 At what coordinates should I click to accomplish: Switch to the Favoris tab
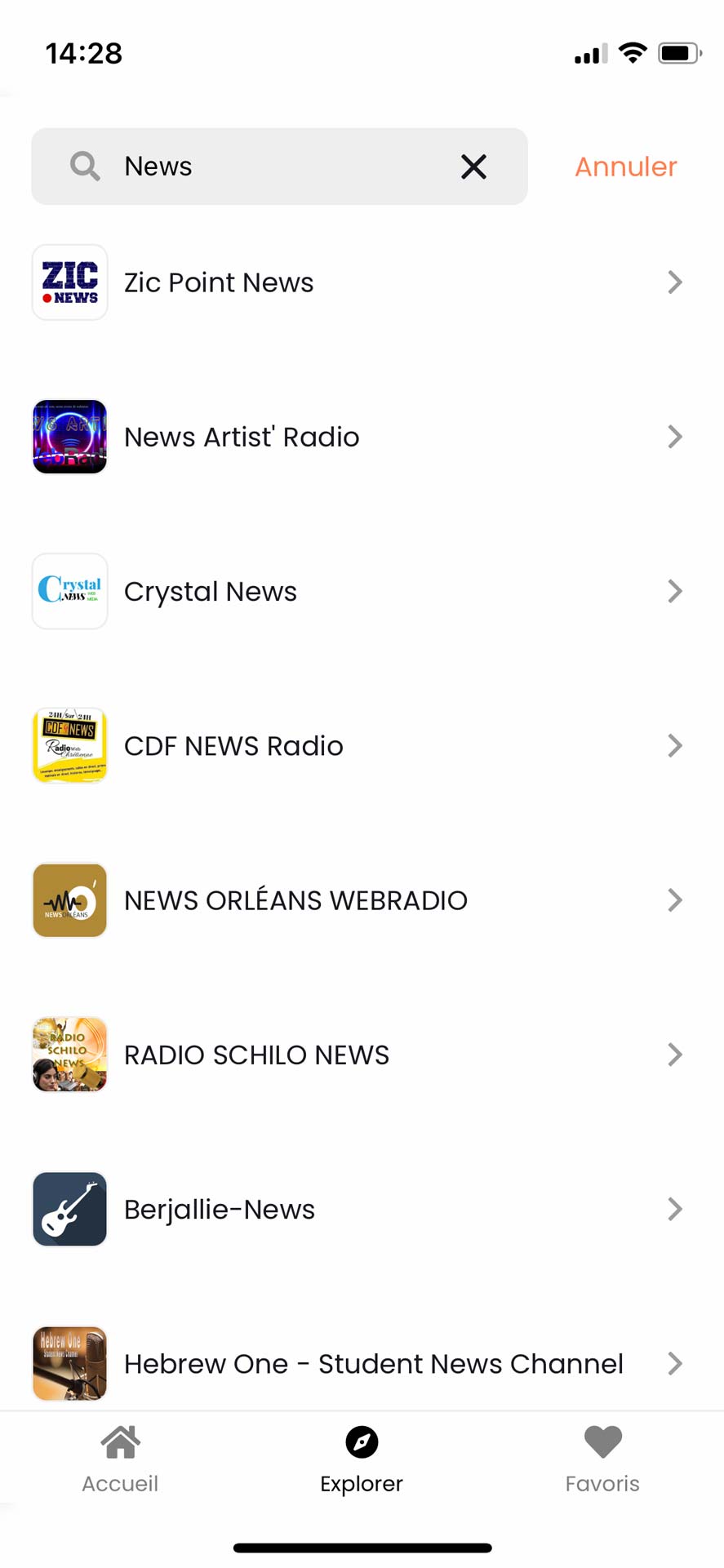602,1459
